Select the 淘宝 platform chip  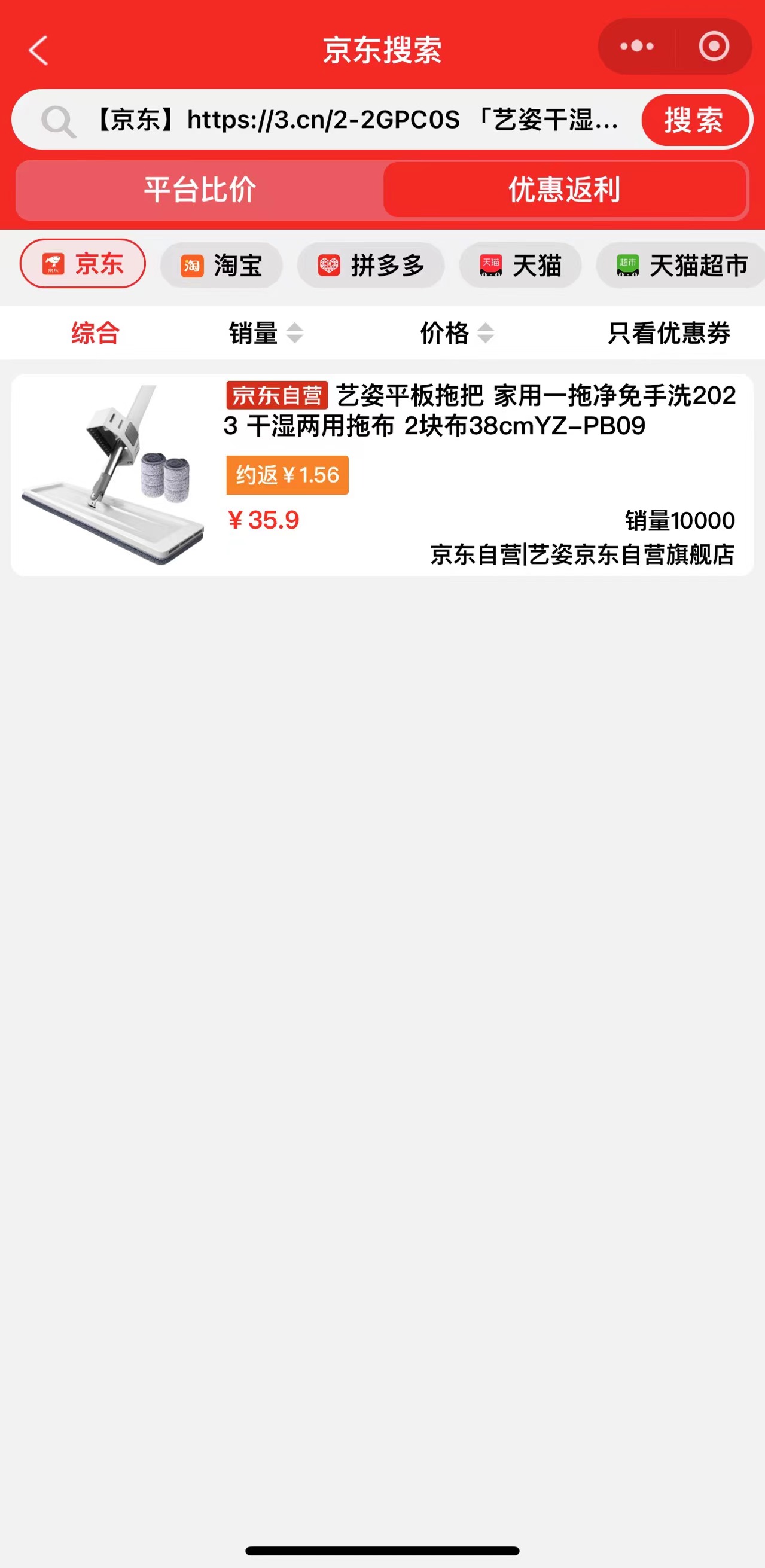coord(221,266)
